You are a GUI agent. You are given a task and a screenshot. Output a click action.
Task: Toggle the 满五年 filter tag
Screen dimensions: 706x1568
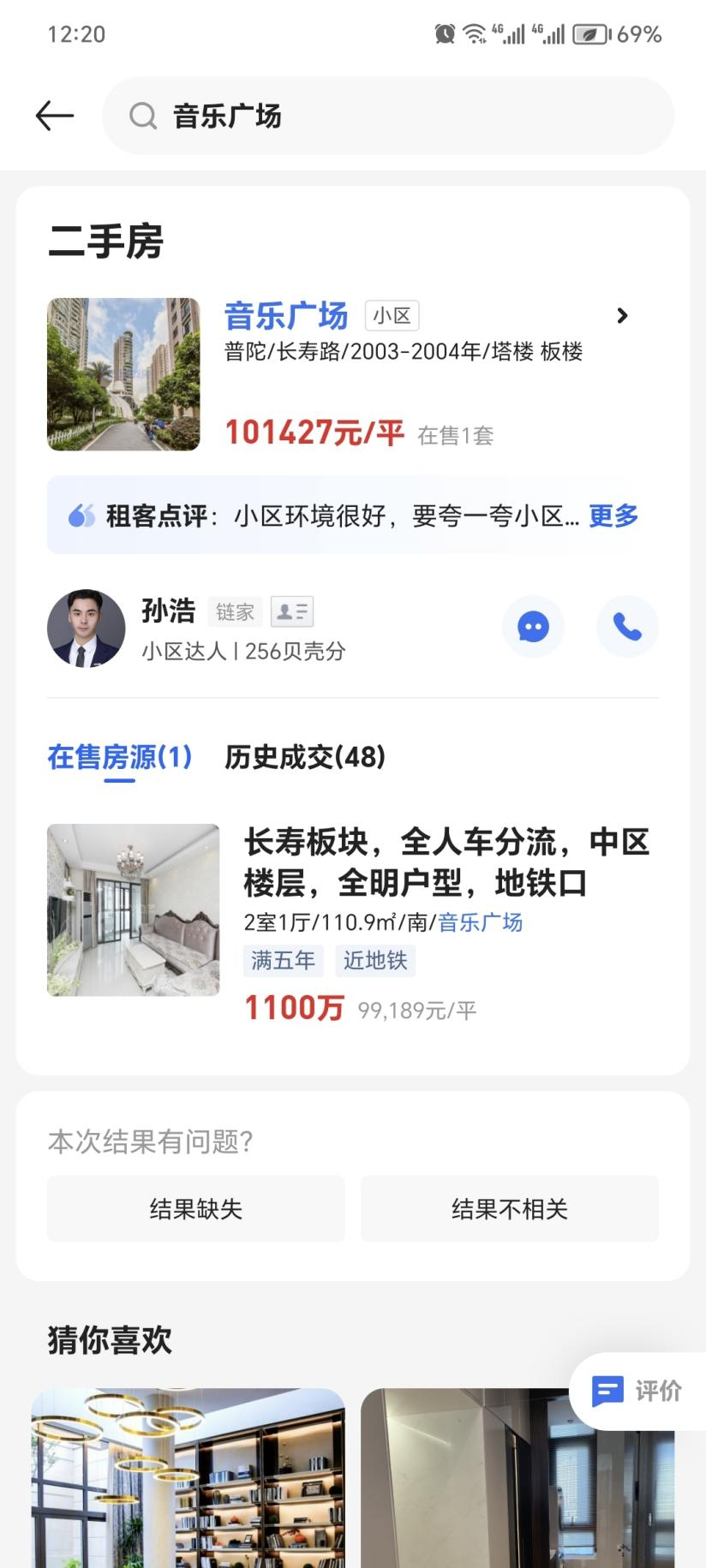point(283,961)
